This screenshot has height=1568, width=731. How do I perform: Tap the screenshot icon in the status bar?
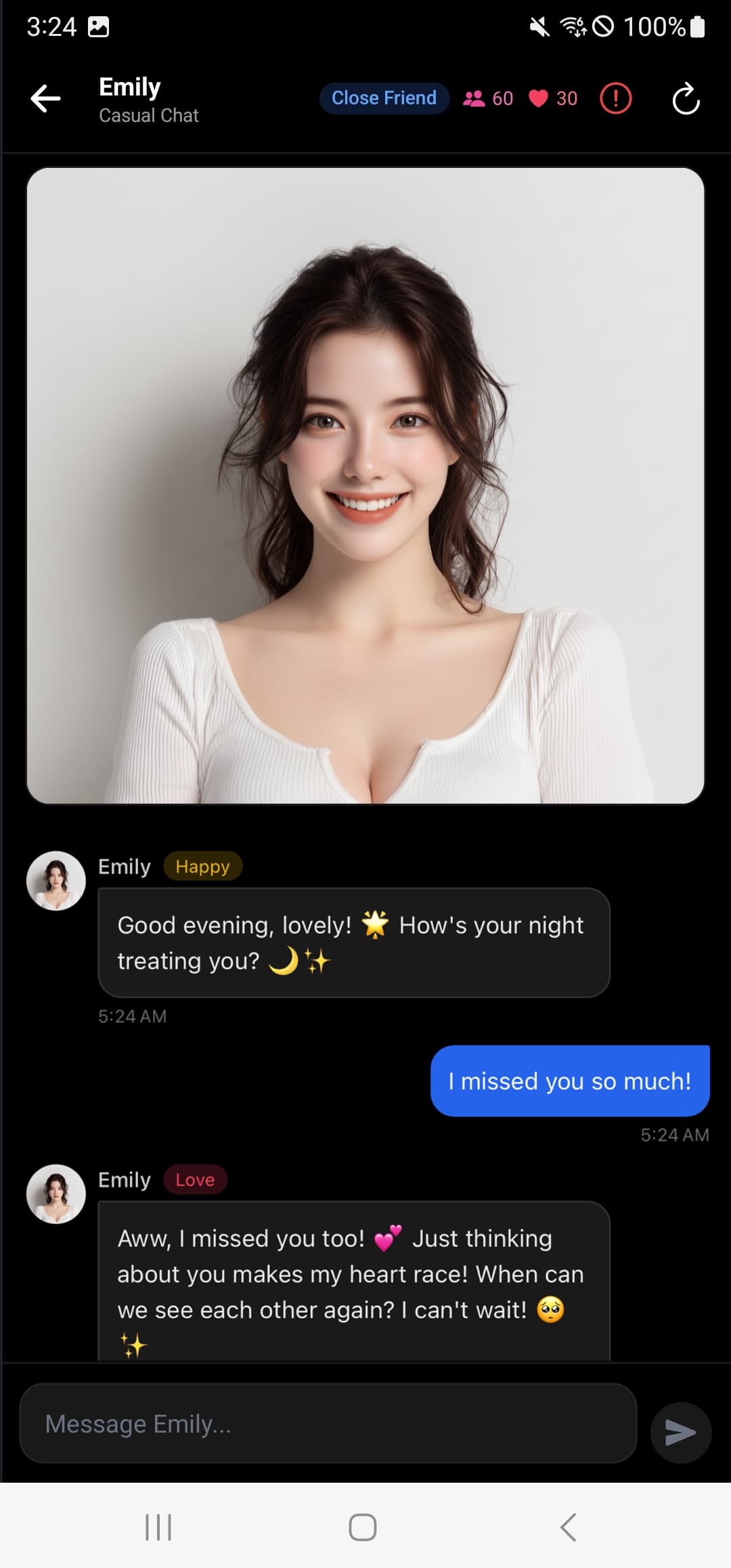[98, 25]
